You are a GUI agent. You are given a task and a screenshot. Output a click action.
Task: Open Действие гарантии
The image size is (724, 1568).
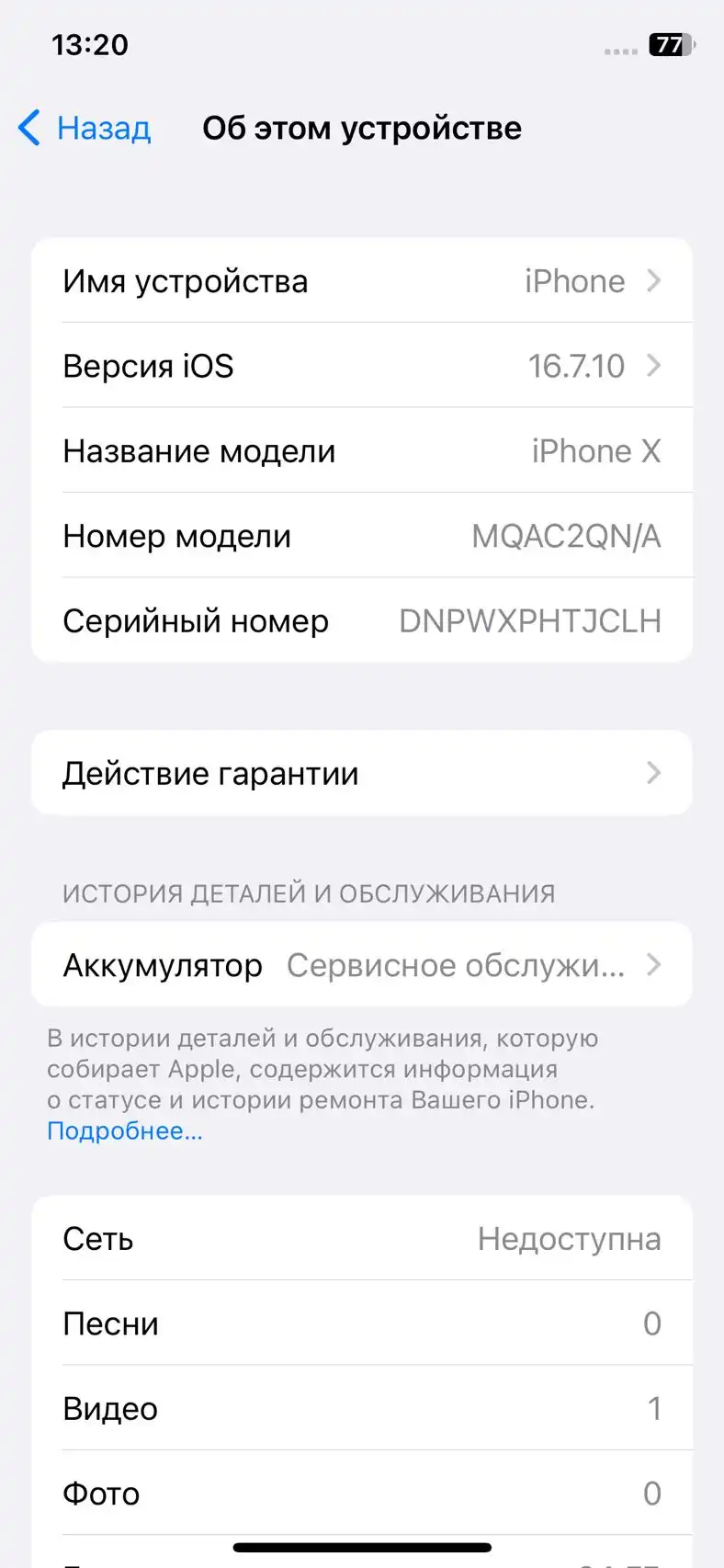click(x=361, y=773)
